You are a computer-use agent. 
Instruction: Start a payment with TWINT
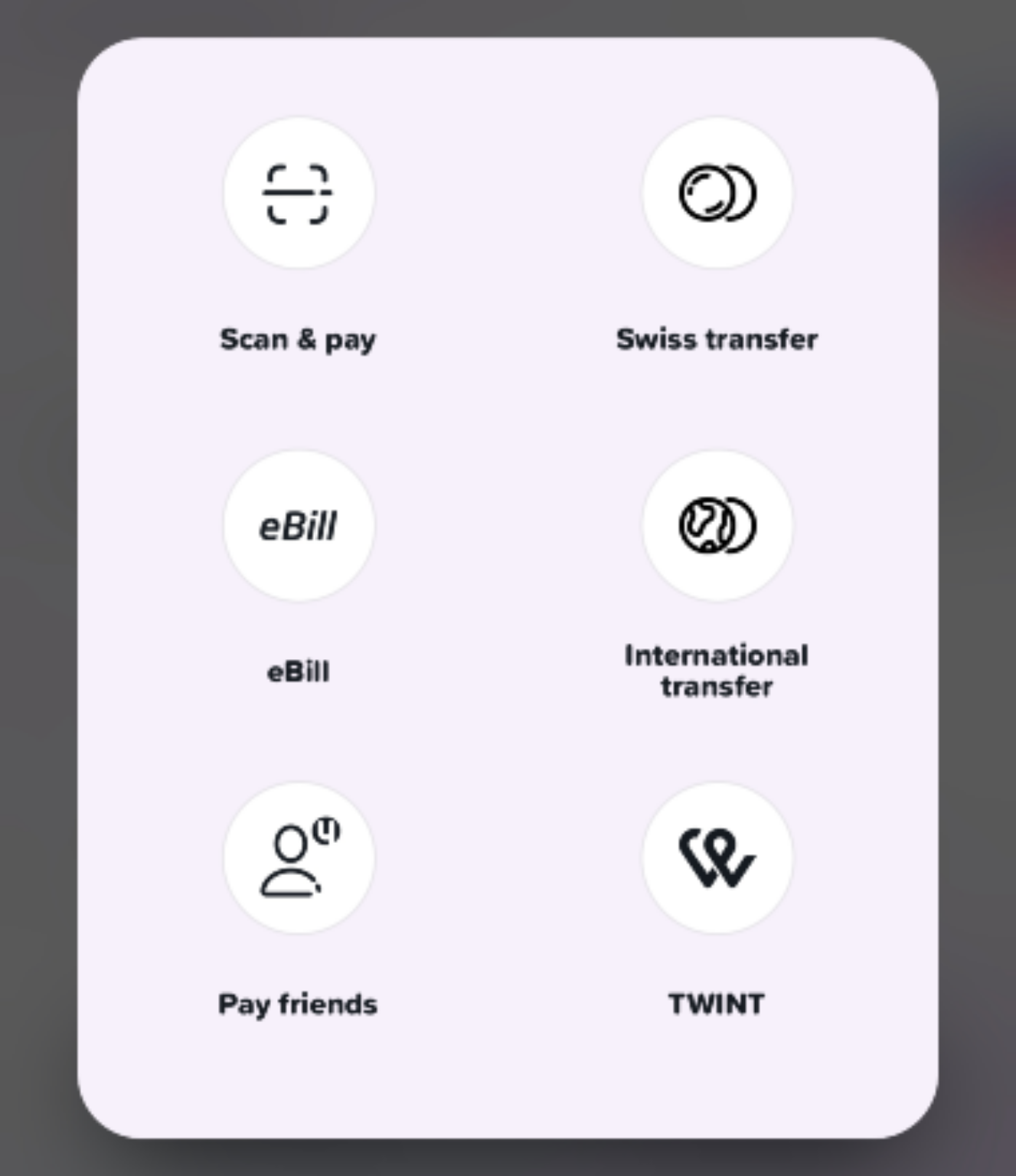pyautogui.click(x=717, y=858)
